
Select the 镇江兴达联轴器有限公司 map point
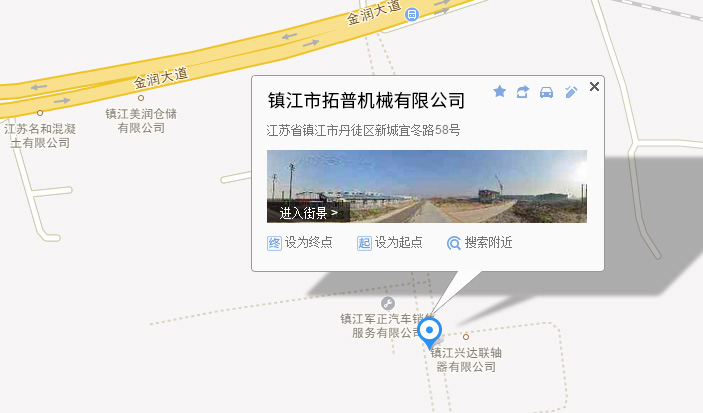465,337
